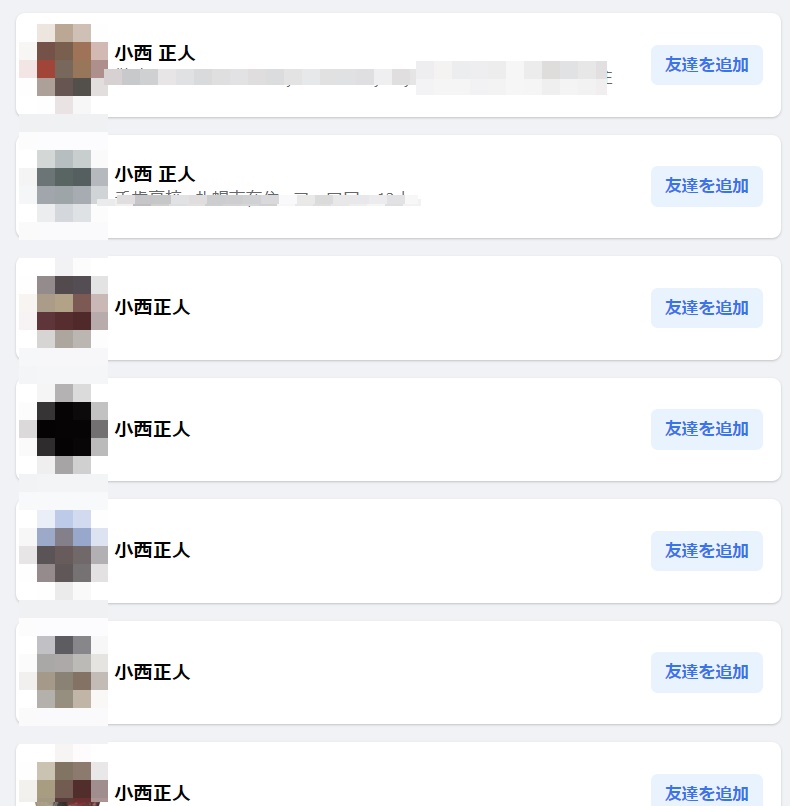Add the 小西正人 with black avatar as friend
This screenshot has width=790, height=806.
click(x=706, y=429)
